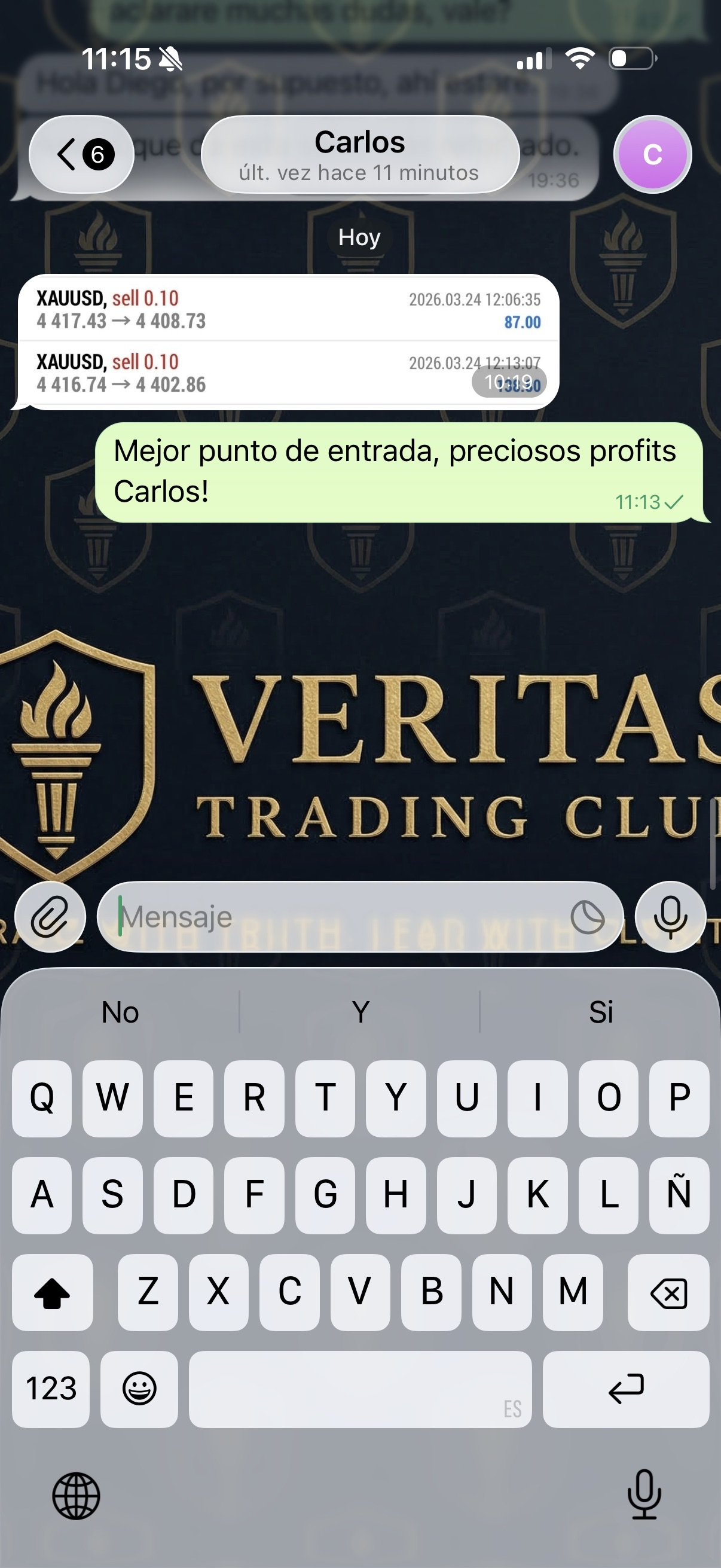Tap the attach paperclip icon
This screenshot has width=721, height=1568.
click(x=50, y=917)
